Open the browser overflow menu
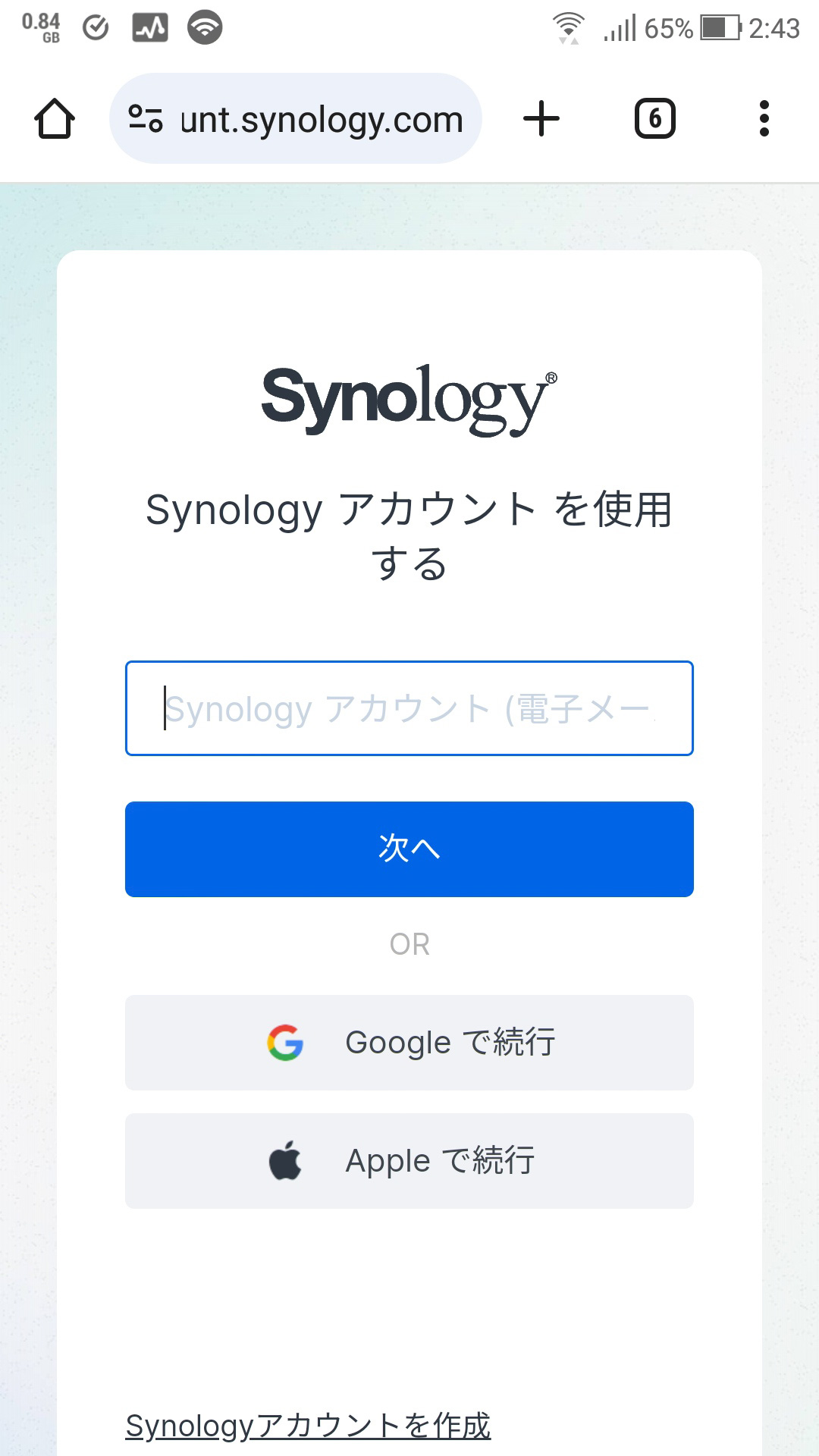 [764, 119]
